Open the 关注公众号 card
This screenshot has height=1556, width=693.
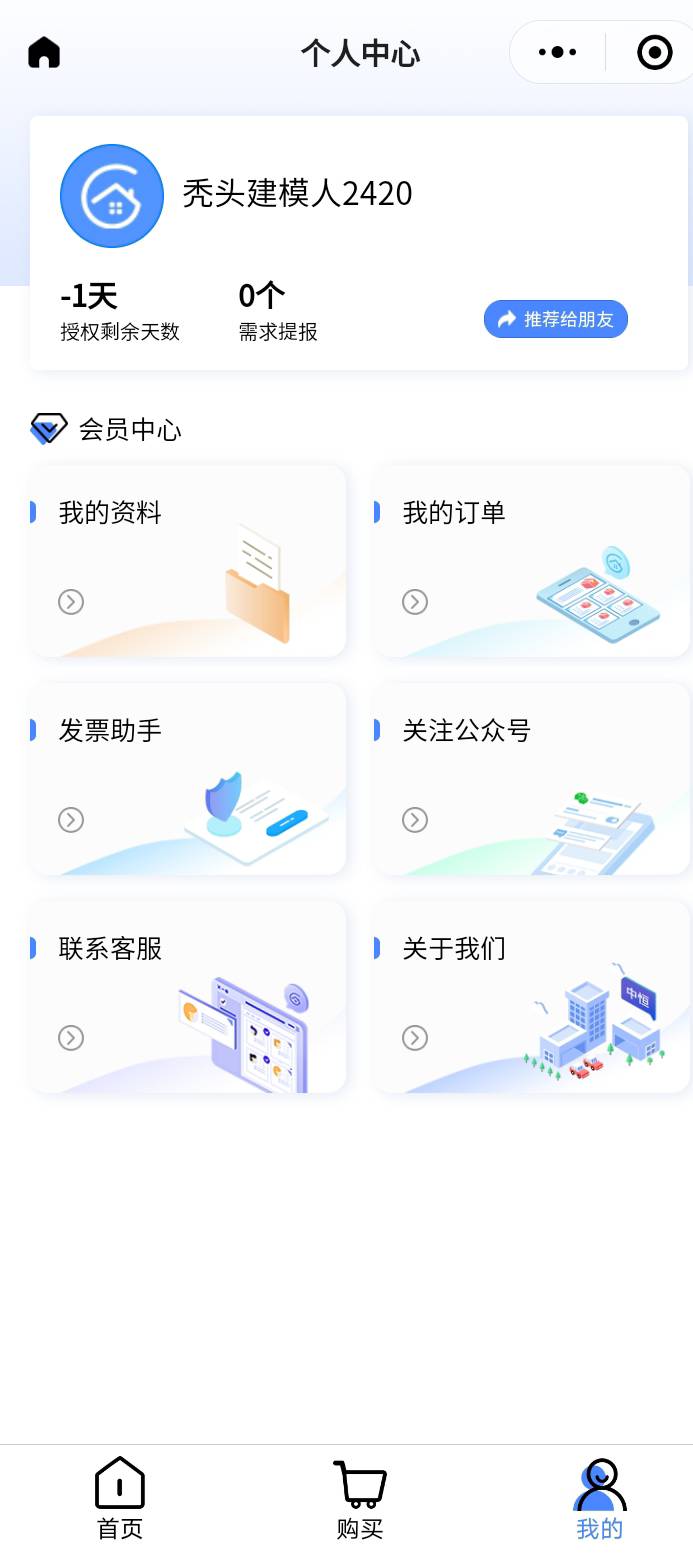(531, 779)
